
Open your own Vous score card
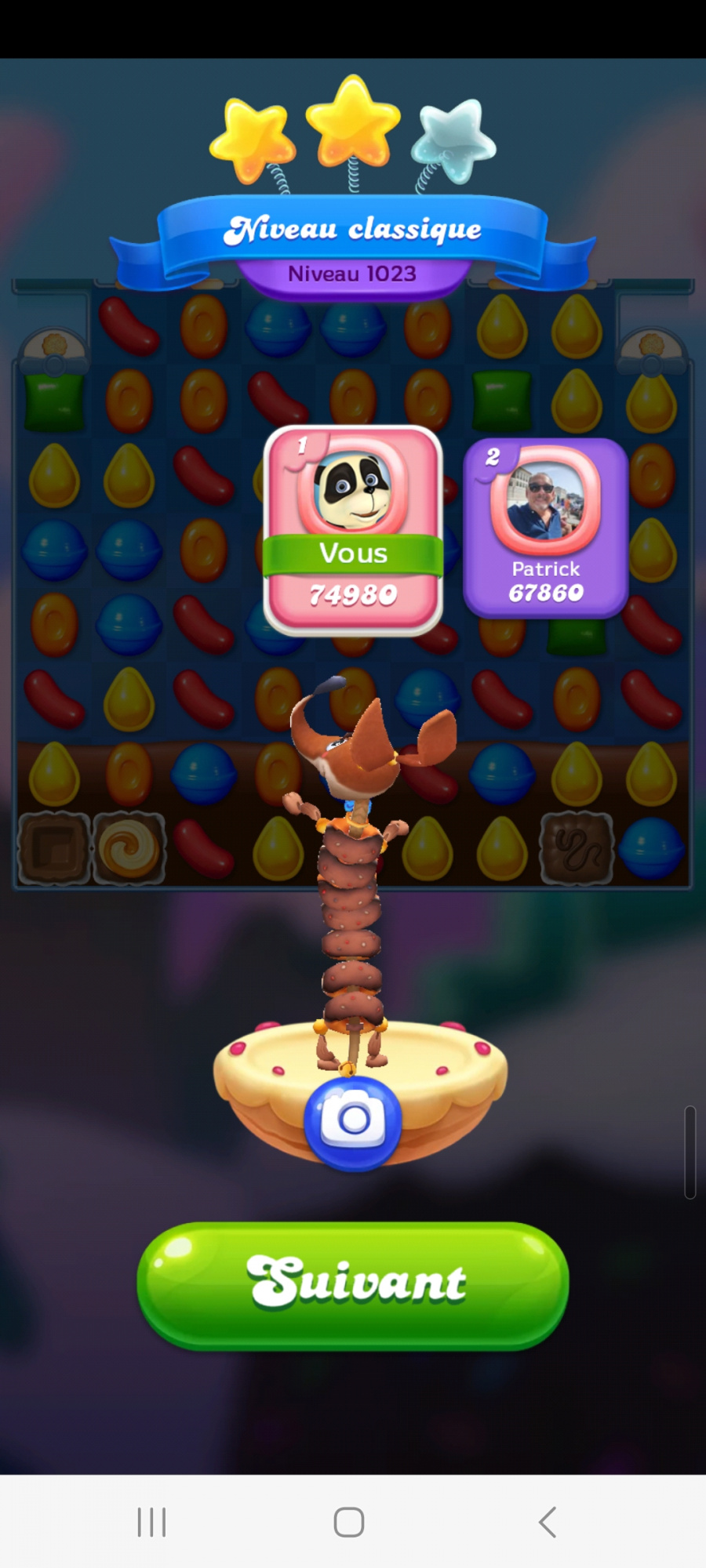(353, 531)
